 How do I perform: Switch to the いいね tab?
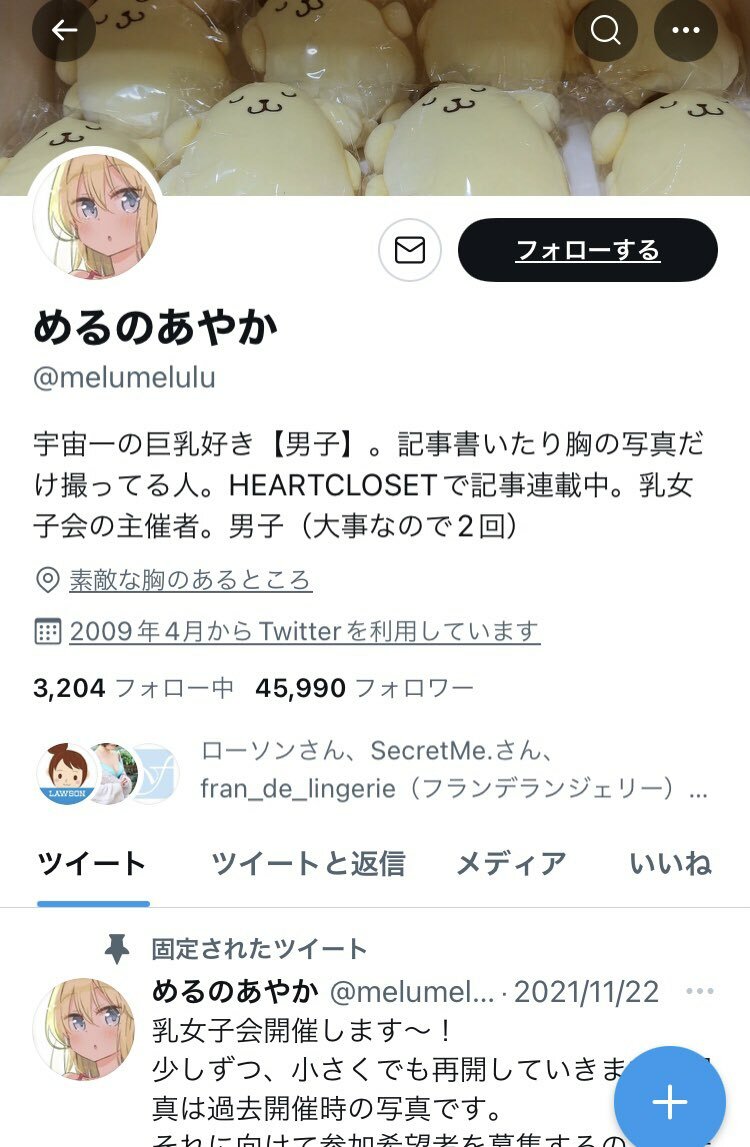pyautogui.click(x=670, y=864)
